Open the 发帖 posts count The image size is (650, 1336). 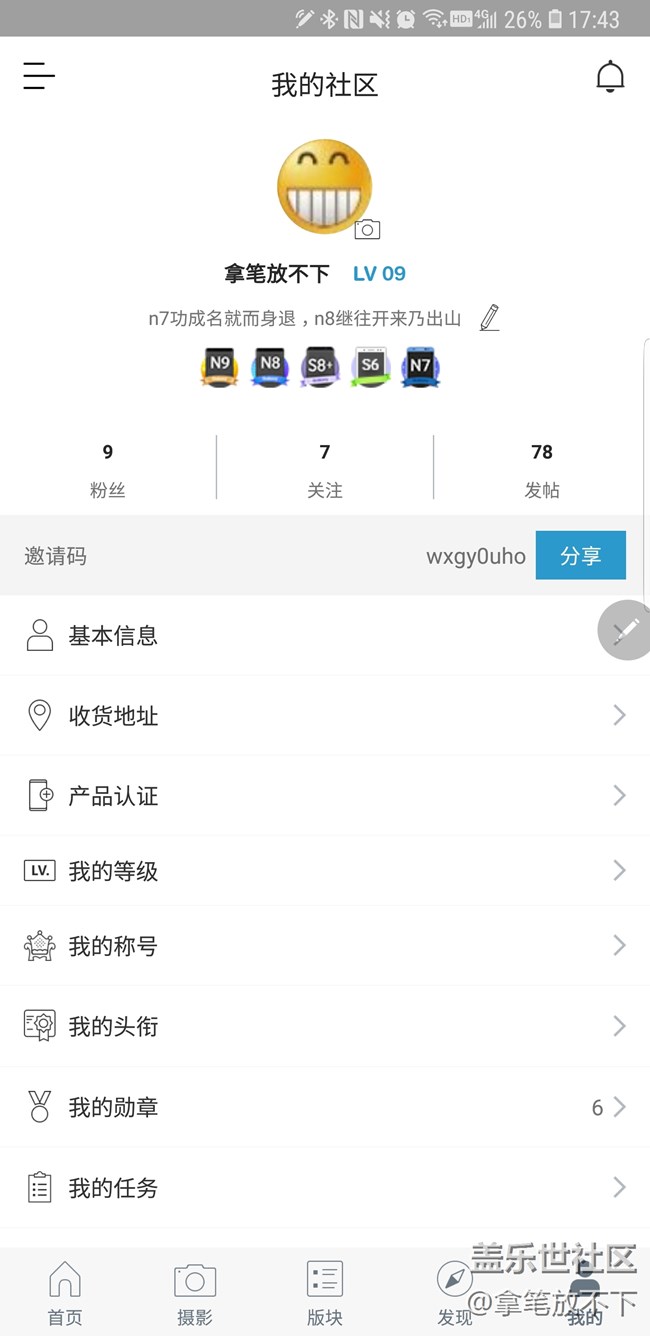[x=542, y=469]
